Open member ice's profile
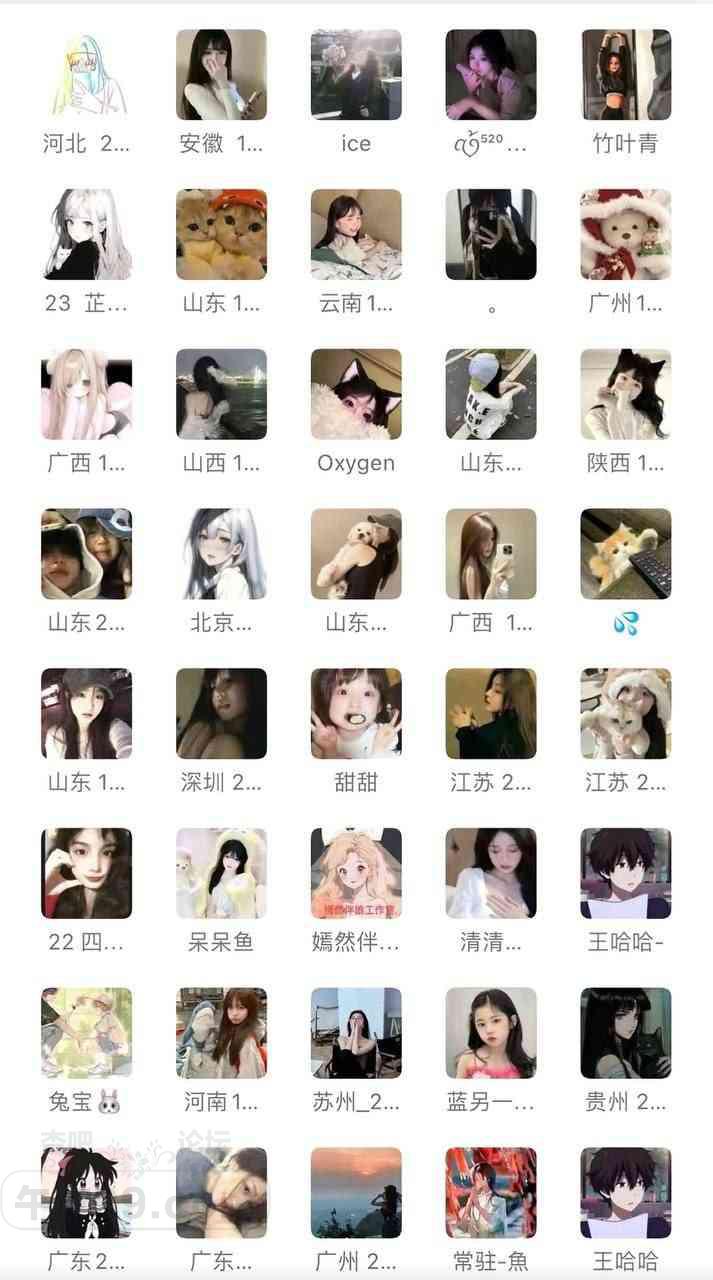 356,74
